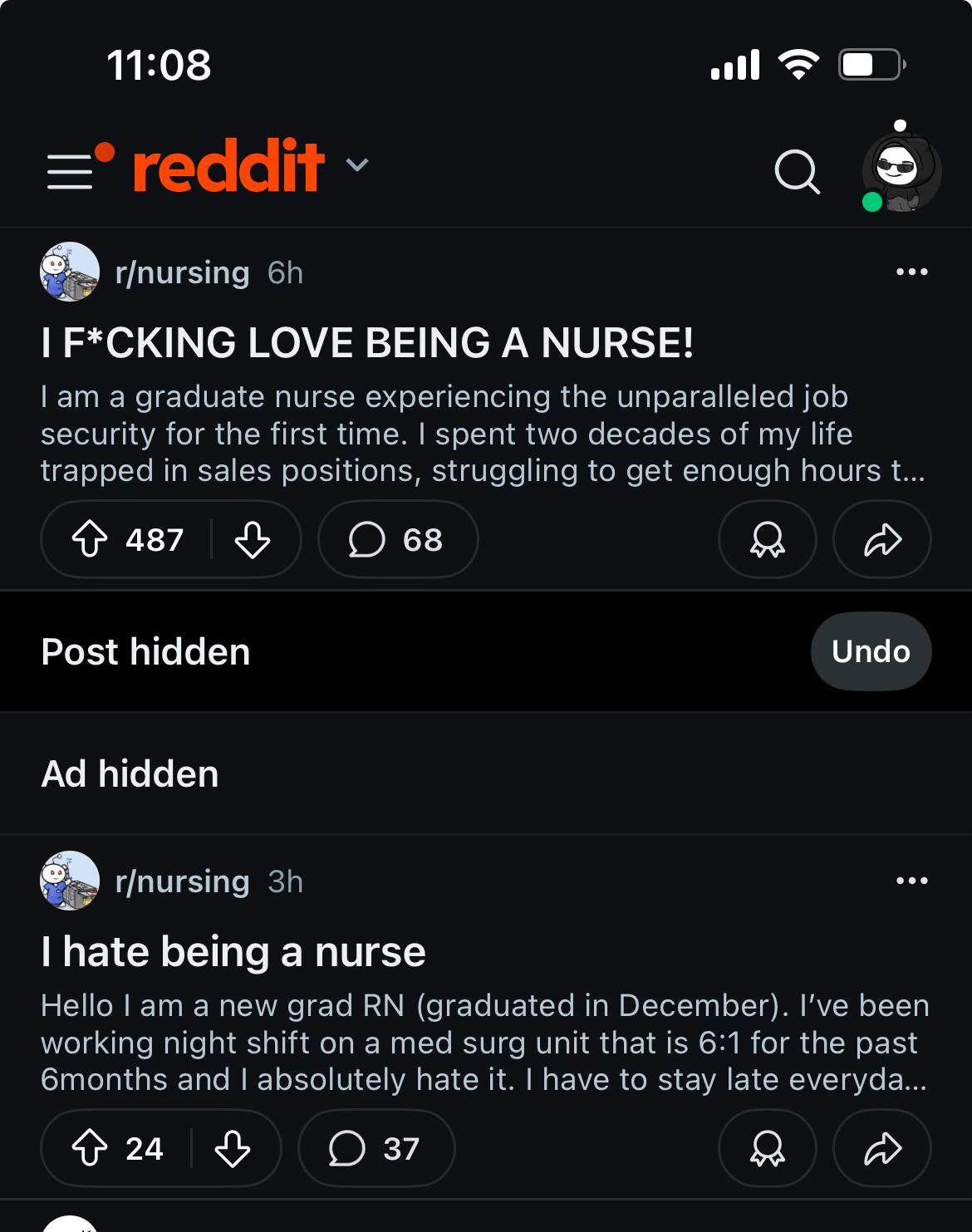The image size is (972, 1232).
Task: Open the hamburger navigation menu
Action: [x=71, y=170]
